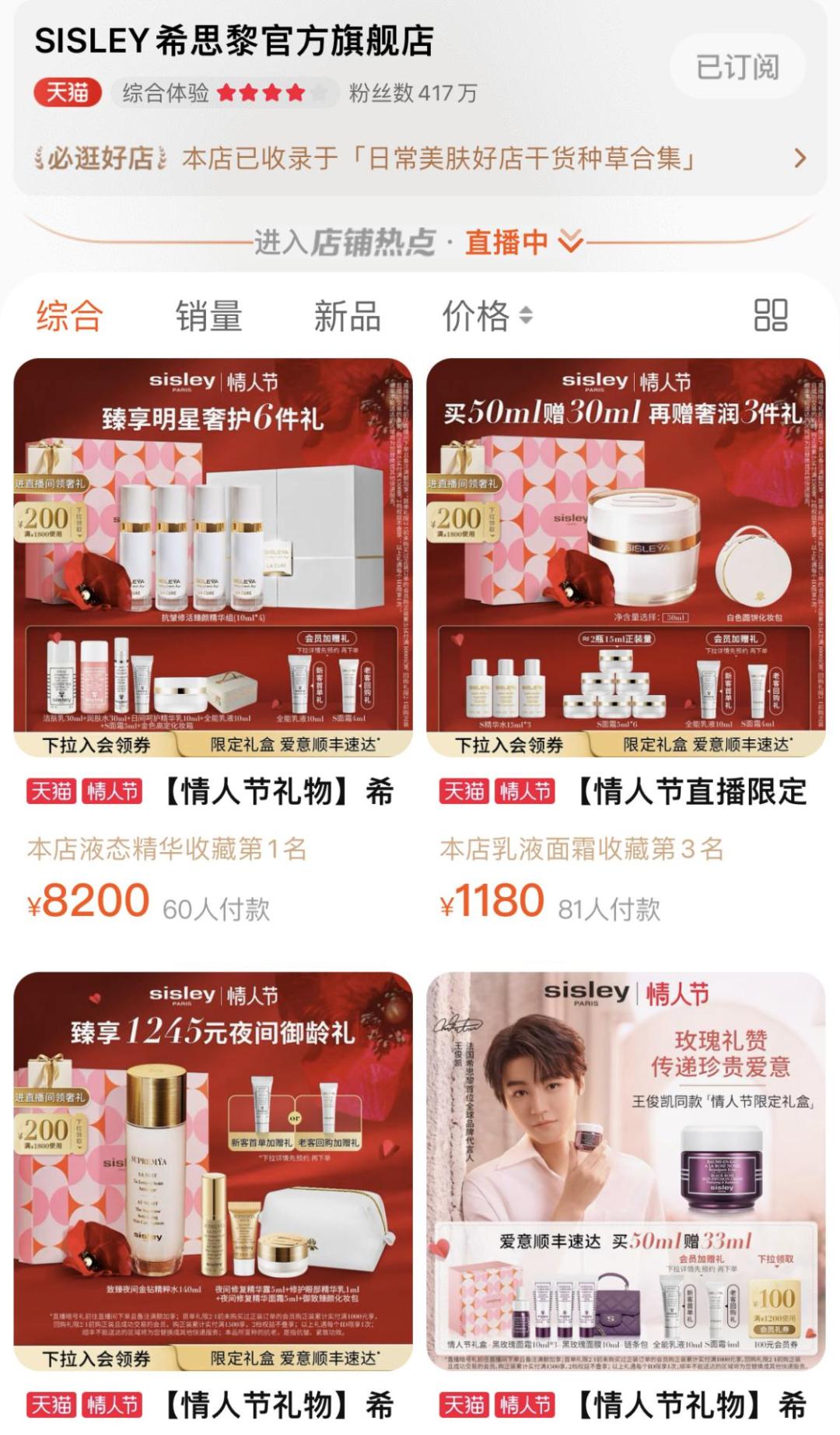Enter the store's live broadcast hotspot
Image resolution: width=840 pixels, height=1435 pixels.
click(x=420, y=242)
